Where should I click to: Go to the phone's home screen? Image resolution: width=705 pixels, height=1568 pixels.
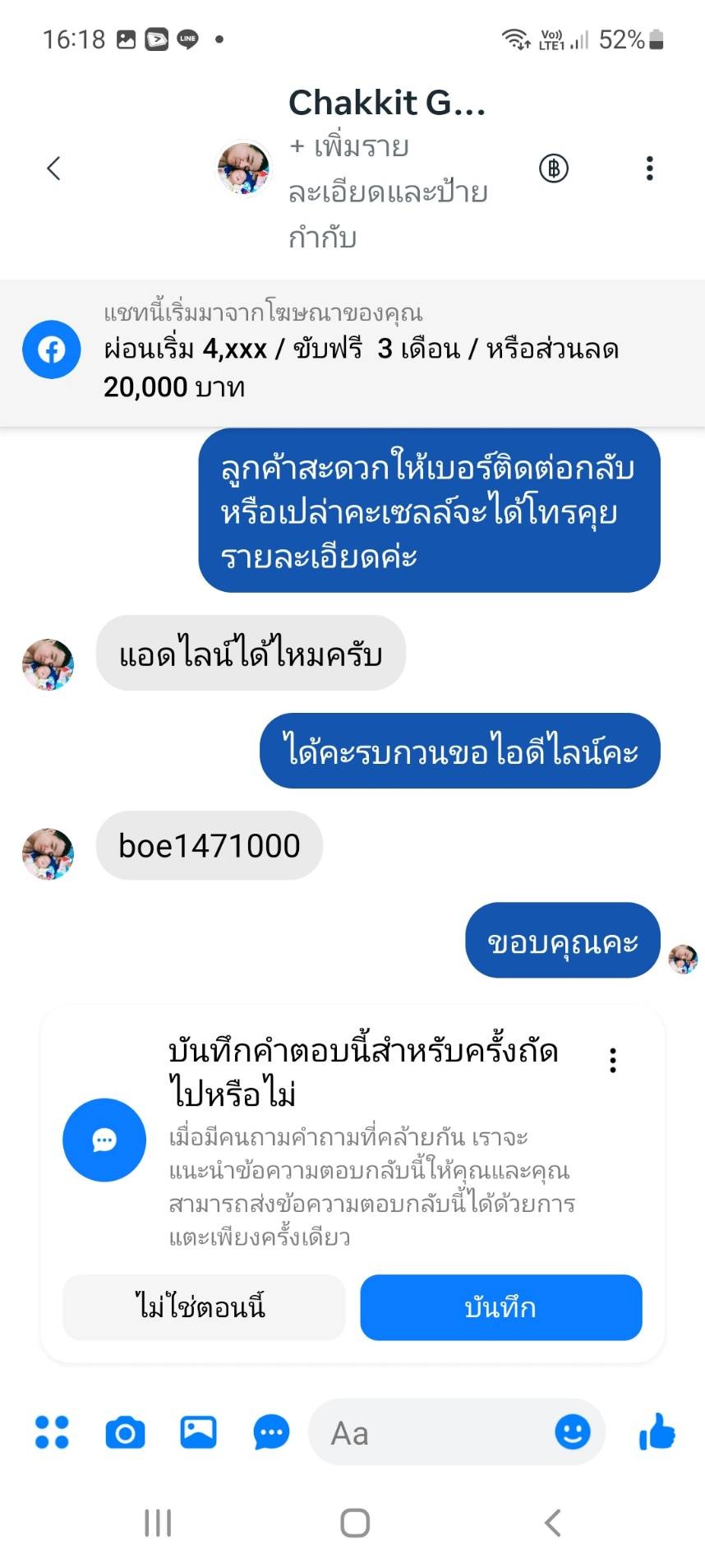pyautogui.click(x=354, y=1522)
